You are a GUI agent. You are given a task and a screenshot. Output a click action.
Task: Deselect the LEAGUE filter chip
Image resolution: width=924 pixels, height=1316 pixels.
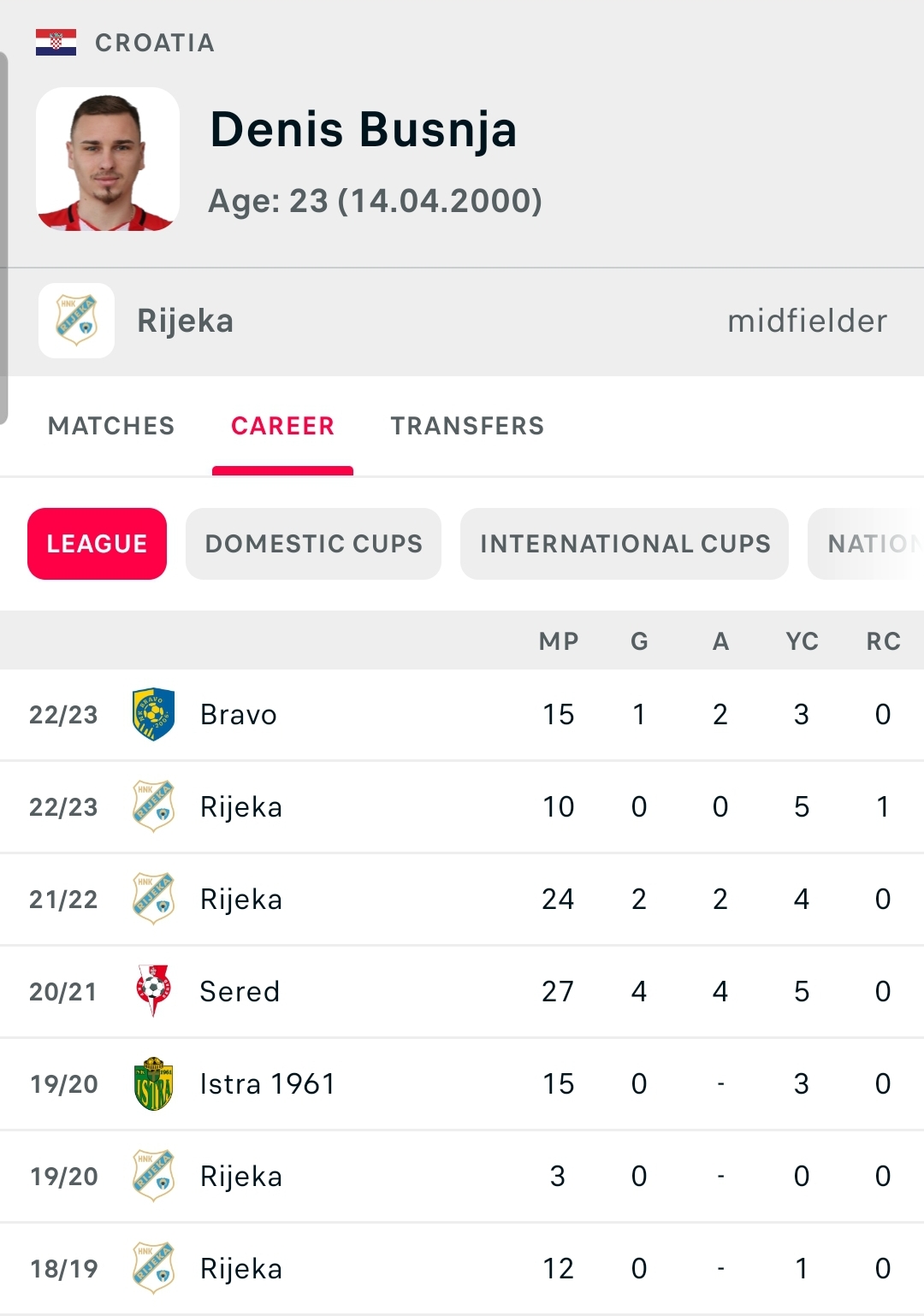[x=97, y=543]
